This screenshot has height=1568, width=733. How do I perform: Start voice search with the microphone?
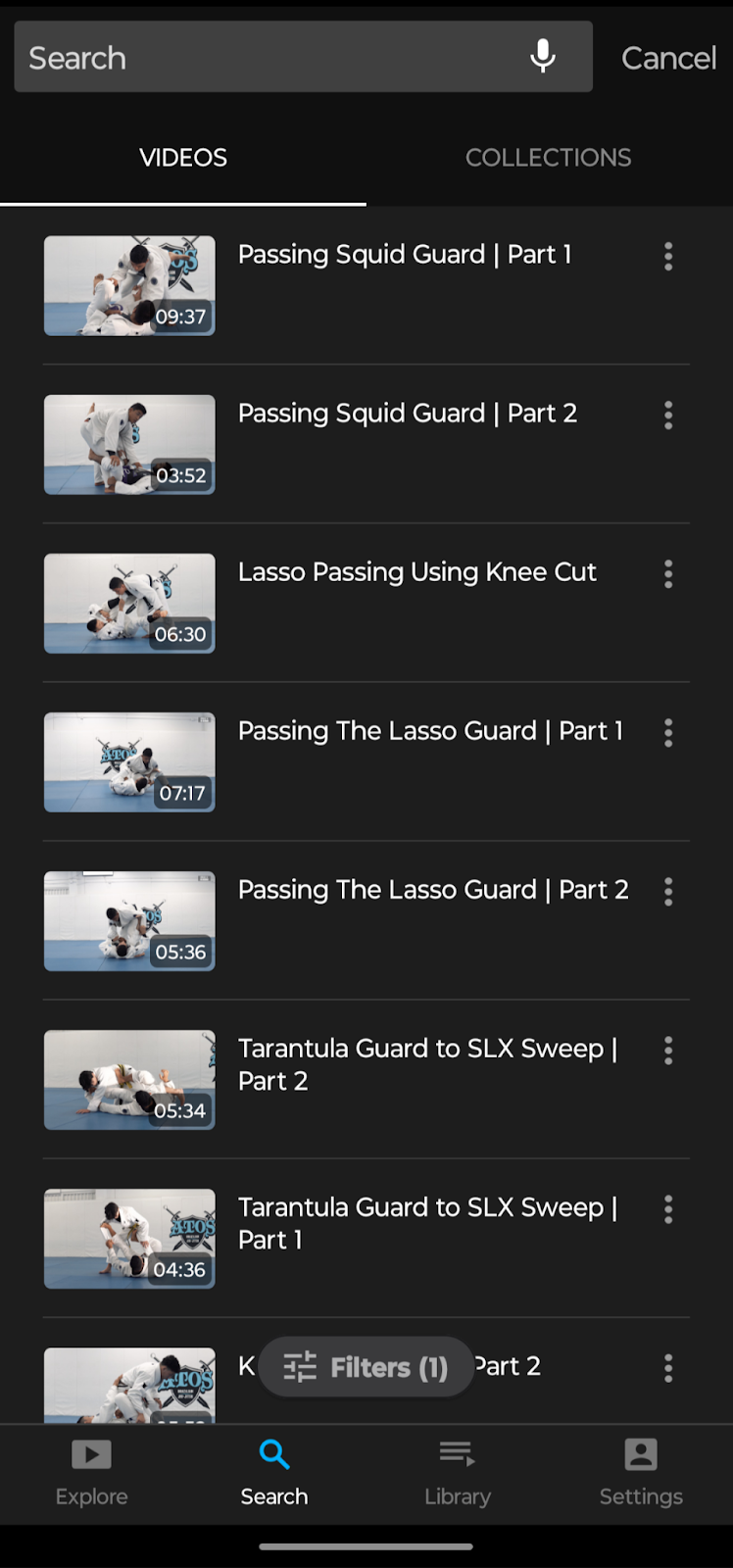542,57
